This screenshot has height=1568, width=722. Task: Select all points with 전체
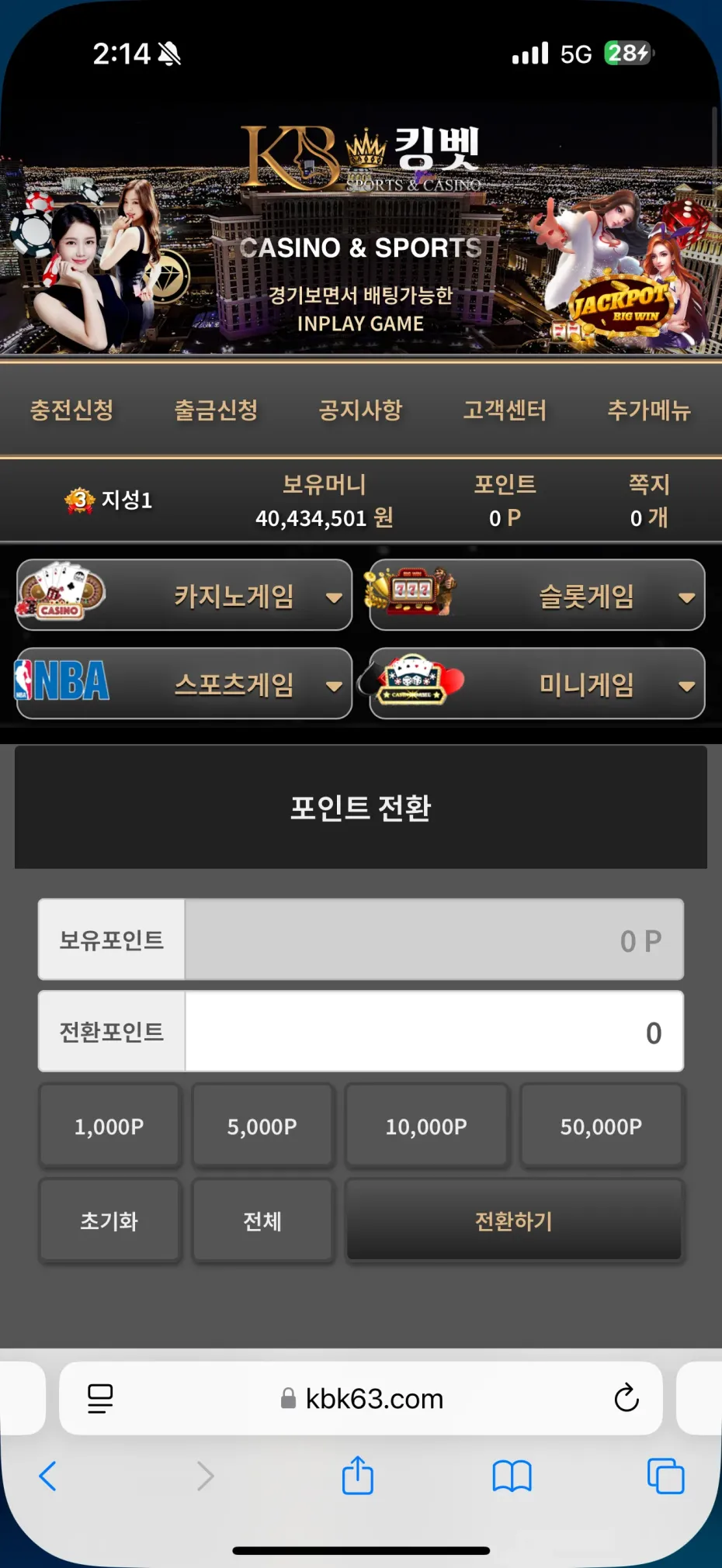pos(262,1221)
